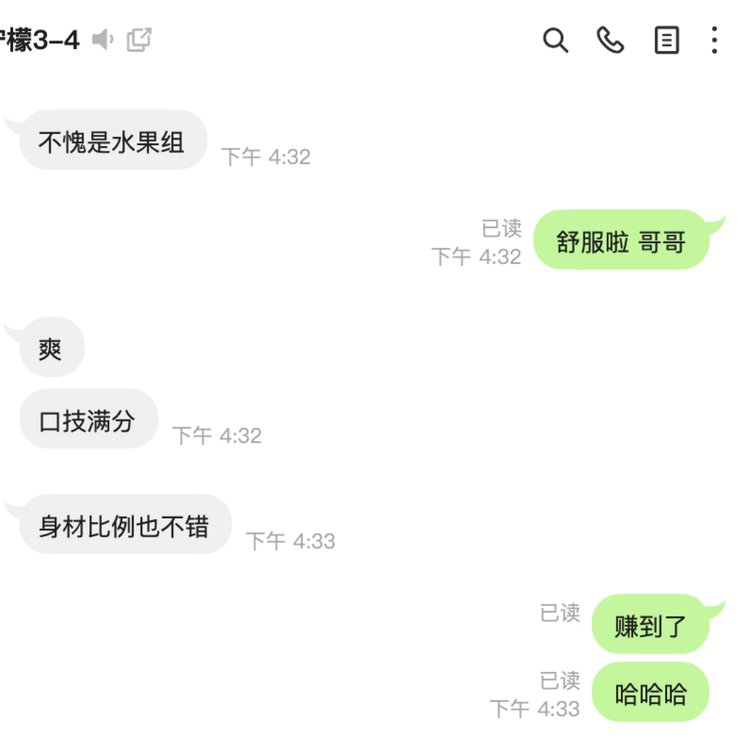The image size is (750, 756).
Task: Tap the muted speaker icon
Action: click(103, 40)
